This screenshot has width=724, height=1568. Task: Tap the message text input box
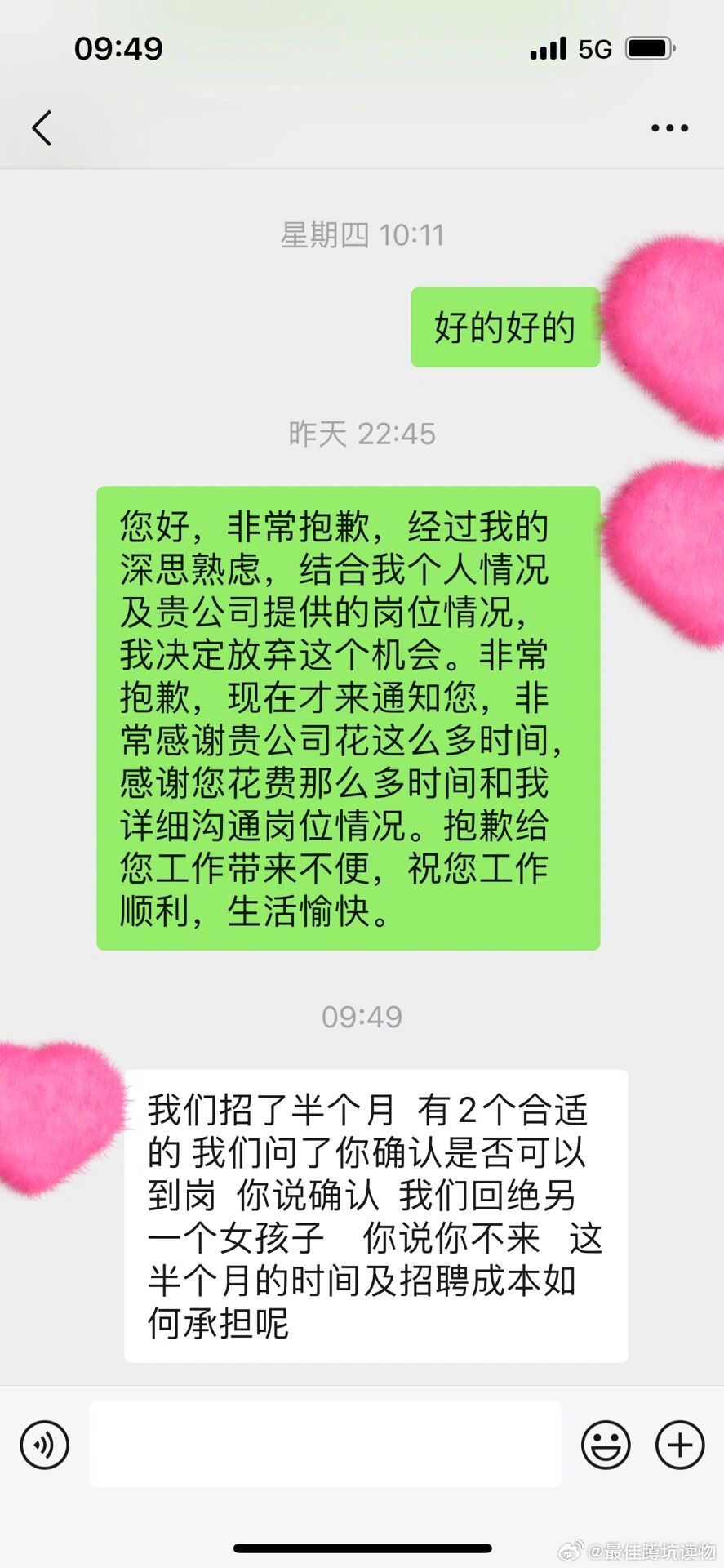click(325, 1444)
